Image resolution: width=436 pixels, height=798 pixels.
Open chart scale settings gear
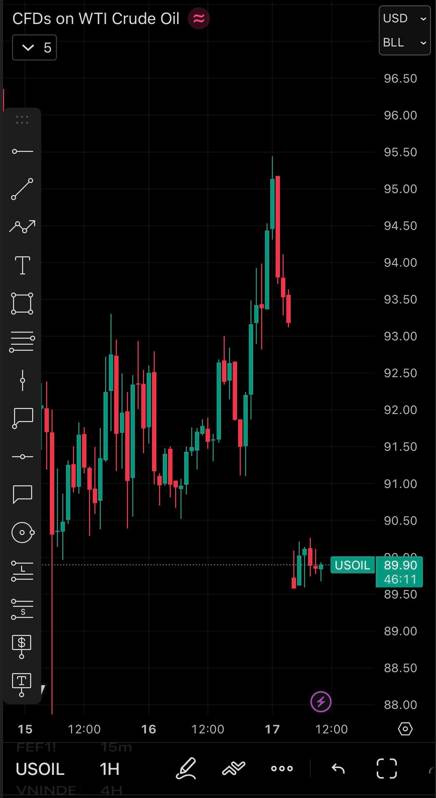pos(405,729)
